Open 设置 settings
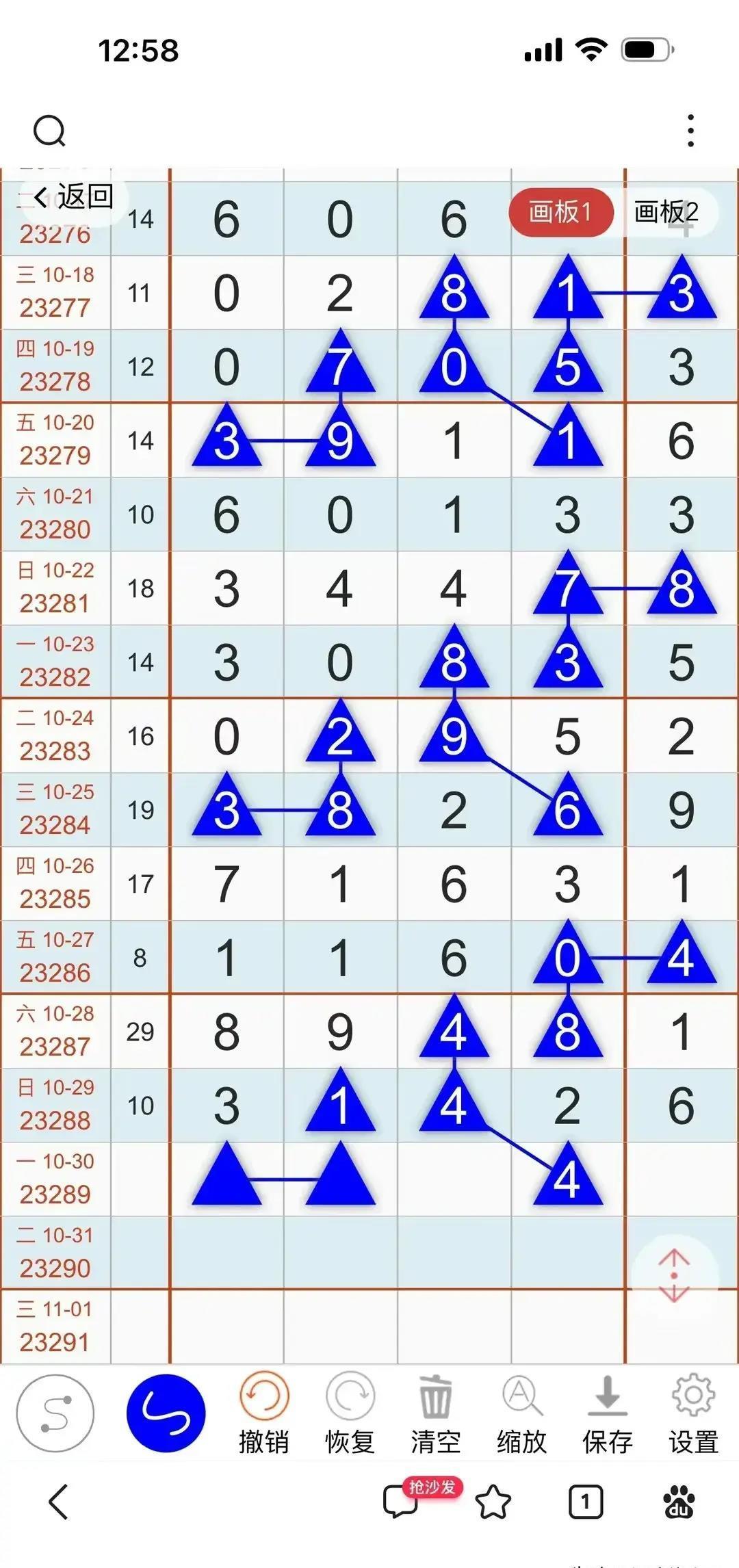739x1568 pixels. coord(694,1414)
